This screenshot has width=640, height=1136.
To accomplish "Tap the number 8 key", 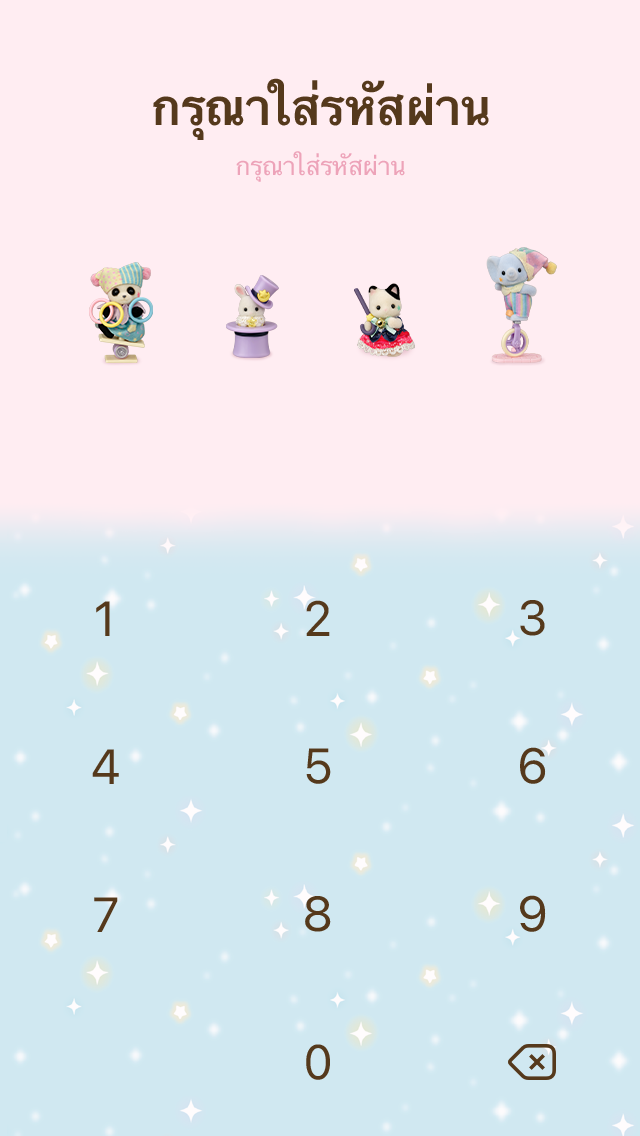I will coord(318,915).
